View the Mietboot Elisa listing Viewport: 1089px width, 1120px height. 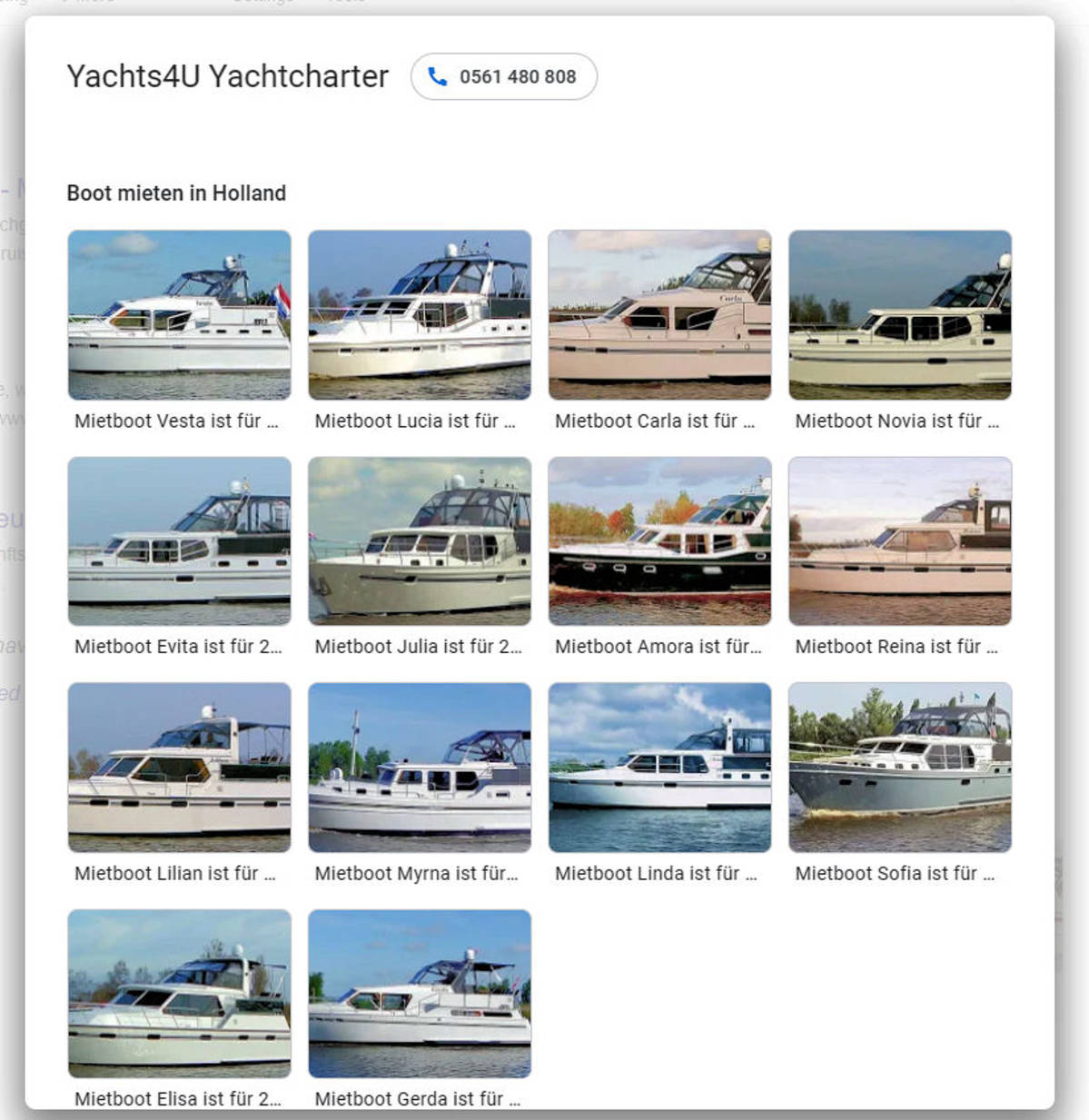pos(180,994)
